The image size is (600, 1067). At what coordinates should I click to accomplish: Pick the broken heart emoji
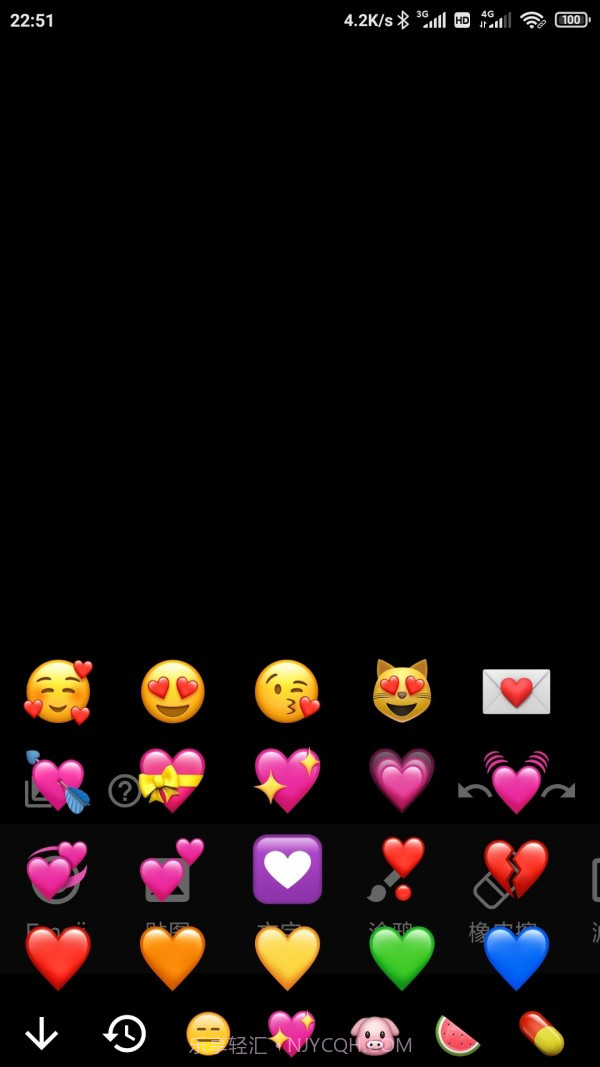(x=516, y=869)
